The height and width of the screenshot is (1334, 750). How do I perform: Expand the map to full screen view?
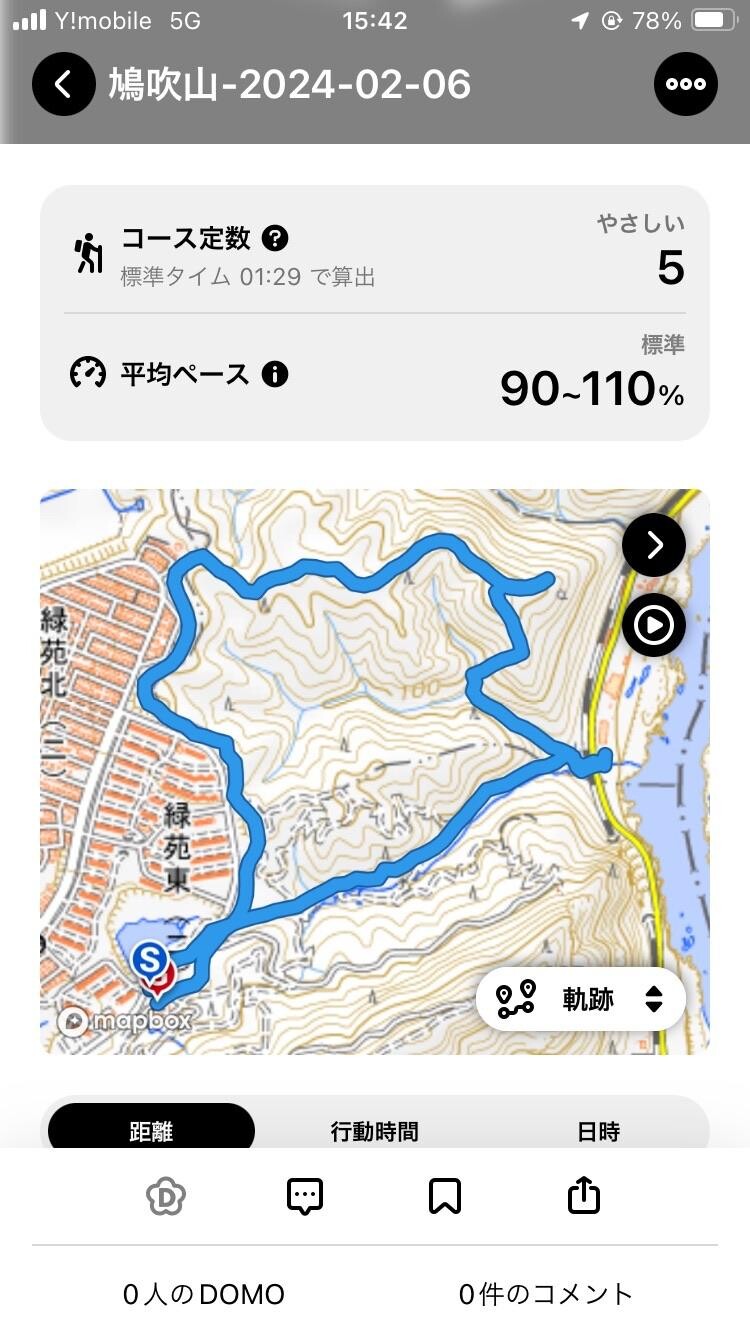(653, 545)
